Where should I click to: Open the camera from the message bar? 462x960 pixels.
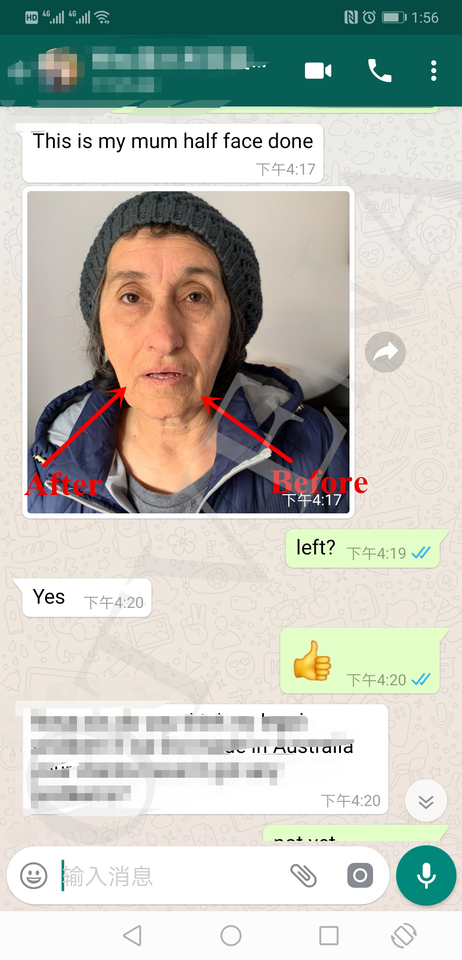pyautogui.click(x=360, y=876)
